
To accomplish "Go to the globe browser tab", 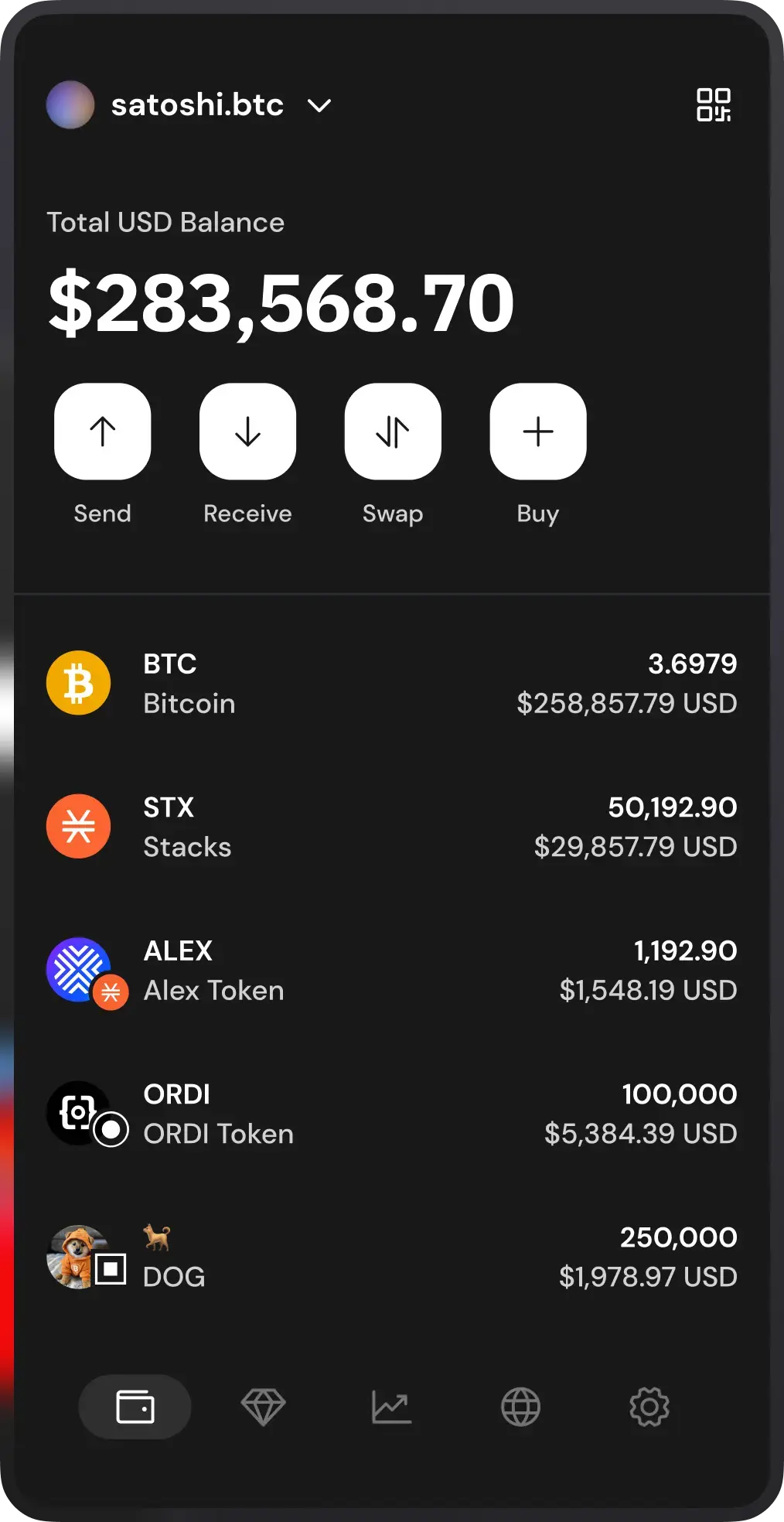I will (x=520, y=1407).
